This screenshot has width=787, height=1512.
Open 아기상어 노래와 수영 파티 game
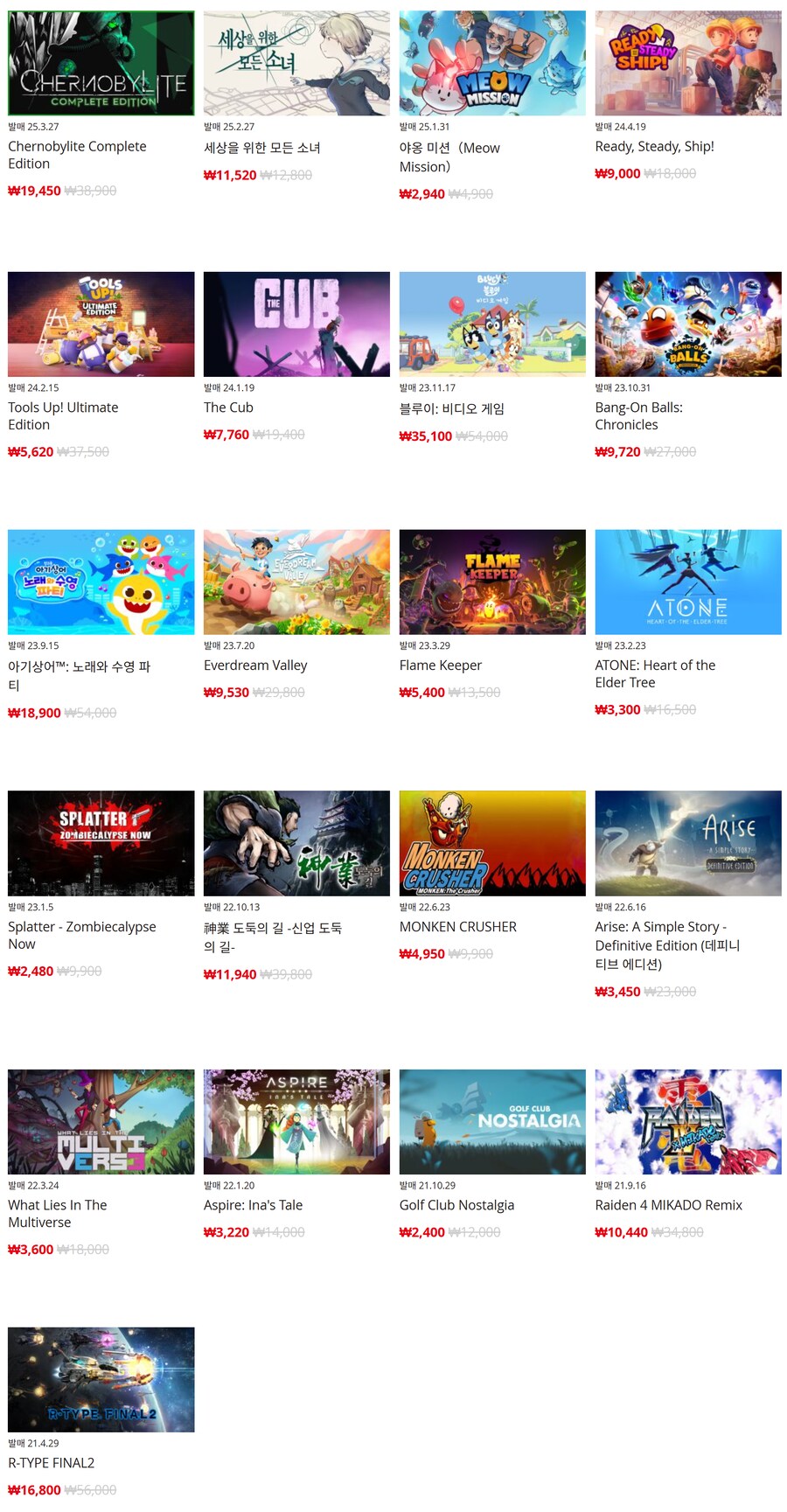tap(101, 582)
